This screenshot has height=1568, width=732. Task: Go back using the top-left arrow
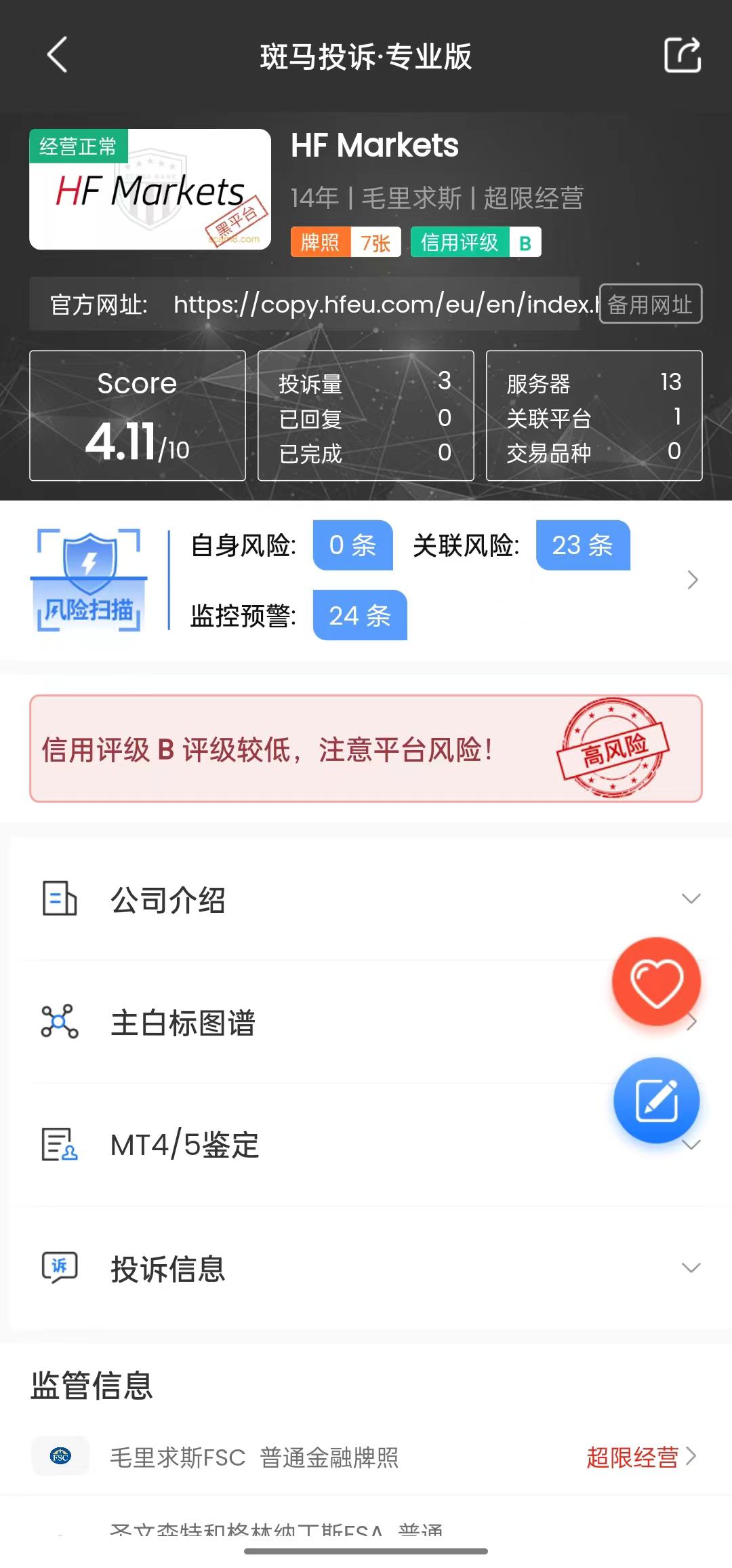[x=58, y=55]
